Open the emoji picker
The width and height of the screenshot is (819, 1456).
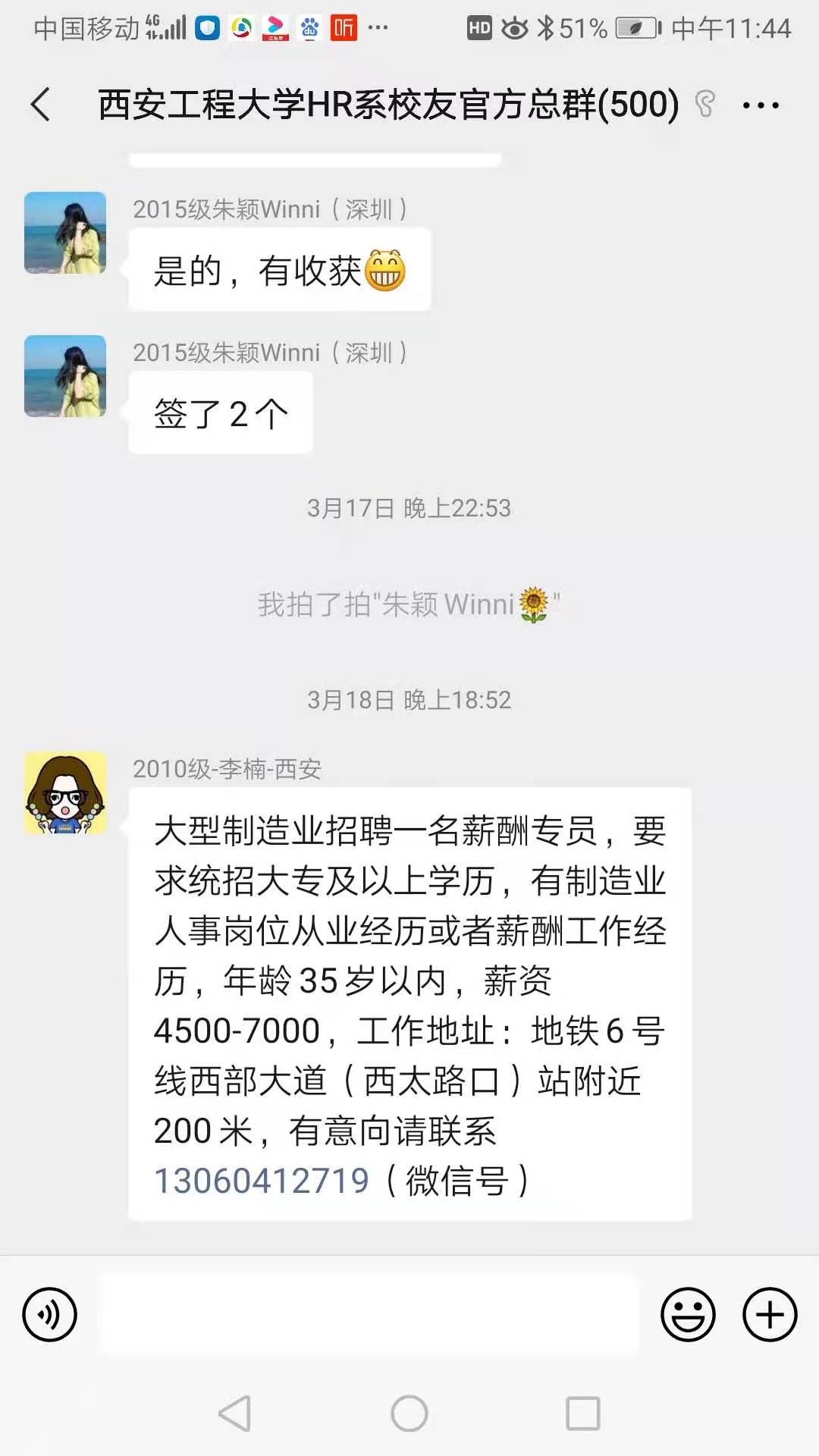pos(688,1314)
